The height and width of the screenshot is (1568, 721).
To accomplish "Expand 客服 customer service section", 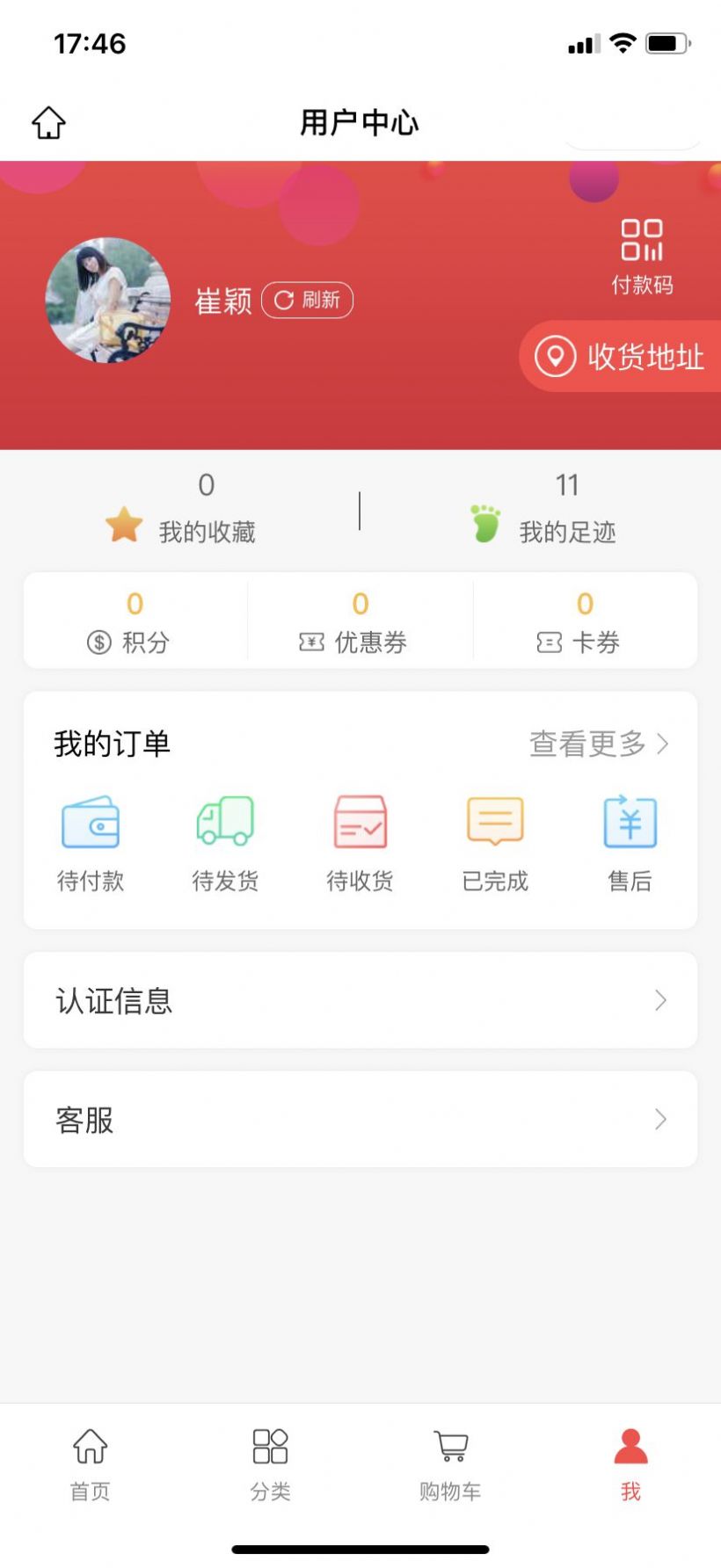I will [360, 1120].
